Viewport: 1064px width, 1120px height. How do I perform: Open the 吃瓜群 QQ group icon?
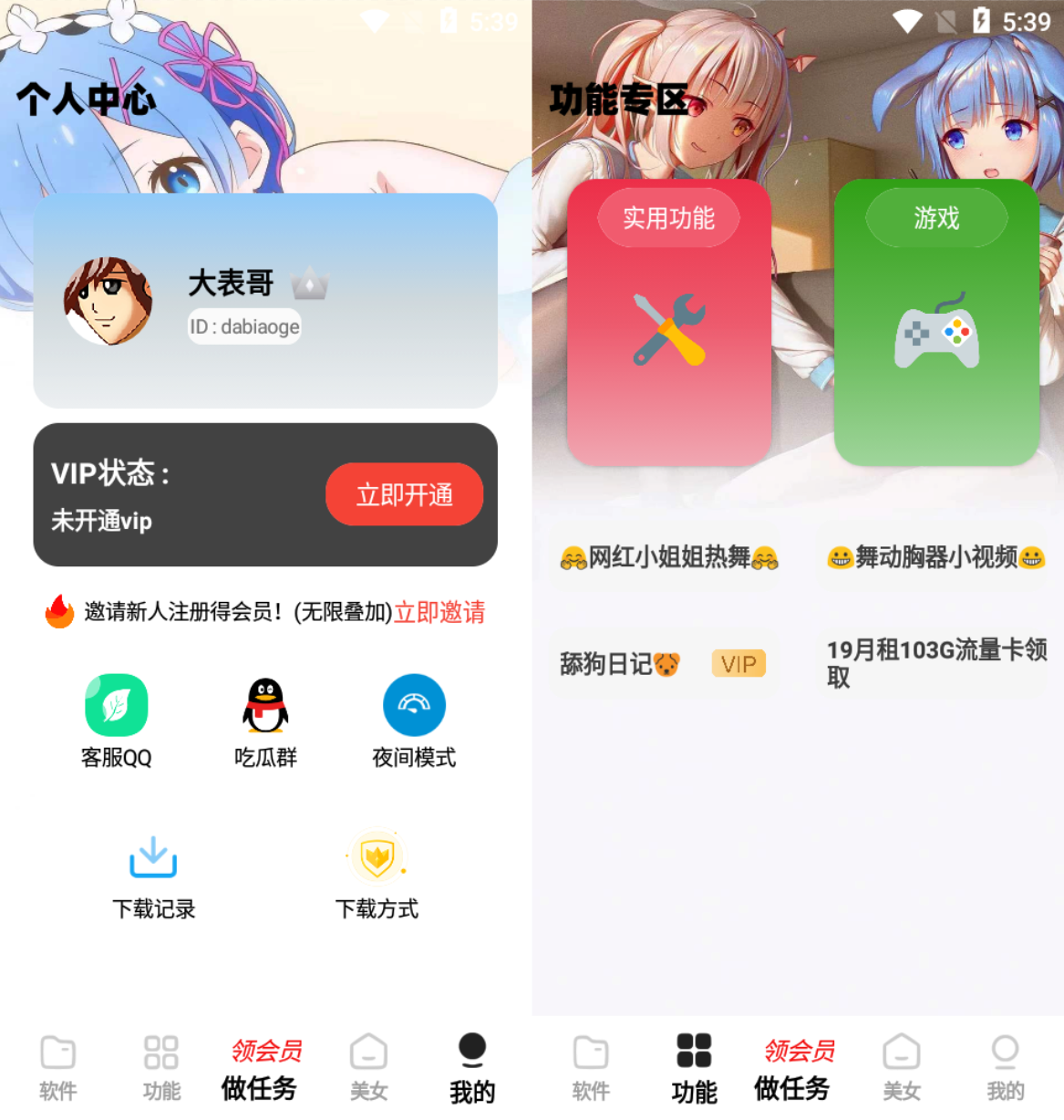[263, 703]
